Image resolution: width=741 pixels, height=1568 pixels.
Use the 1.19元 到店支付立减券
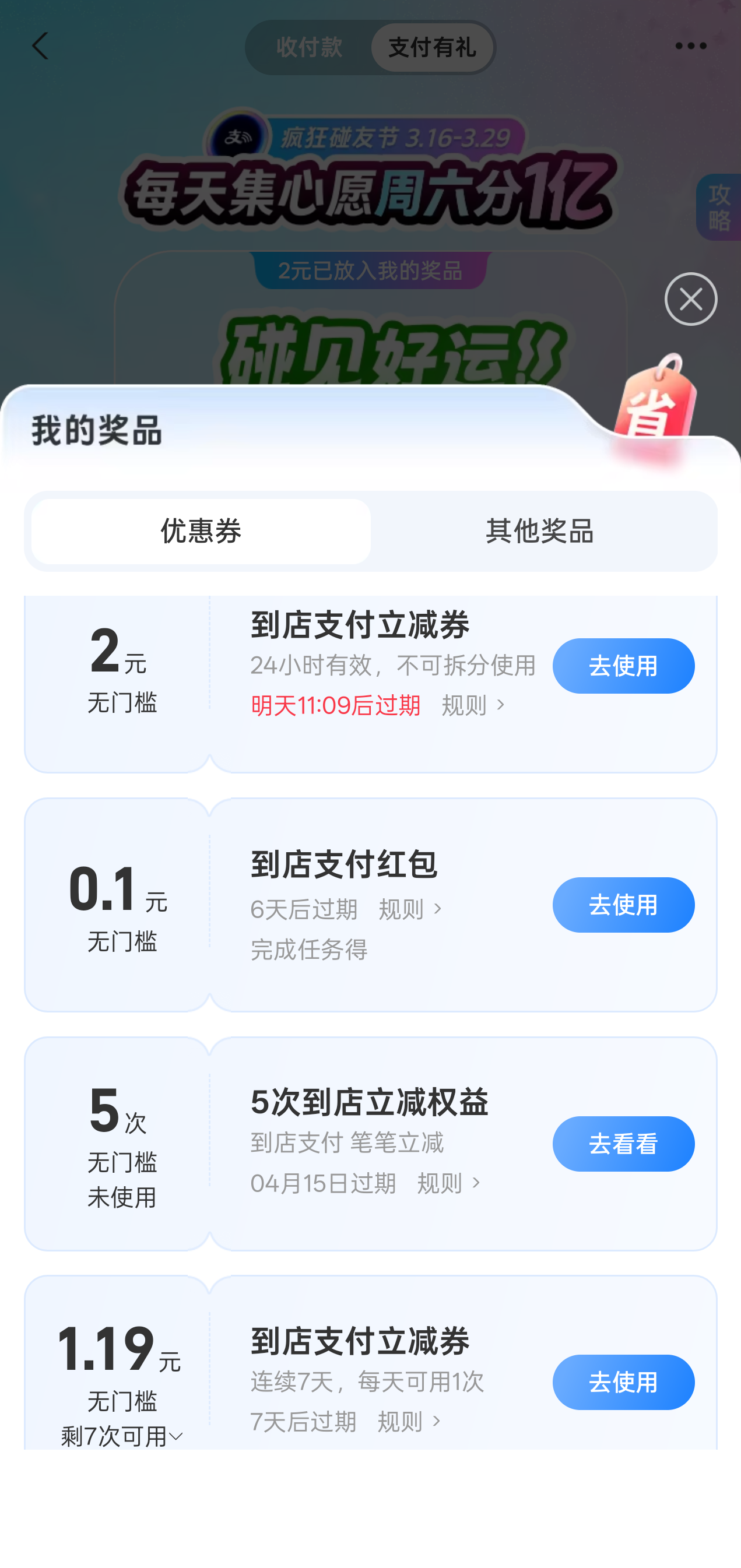(x=623, y=1383)
